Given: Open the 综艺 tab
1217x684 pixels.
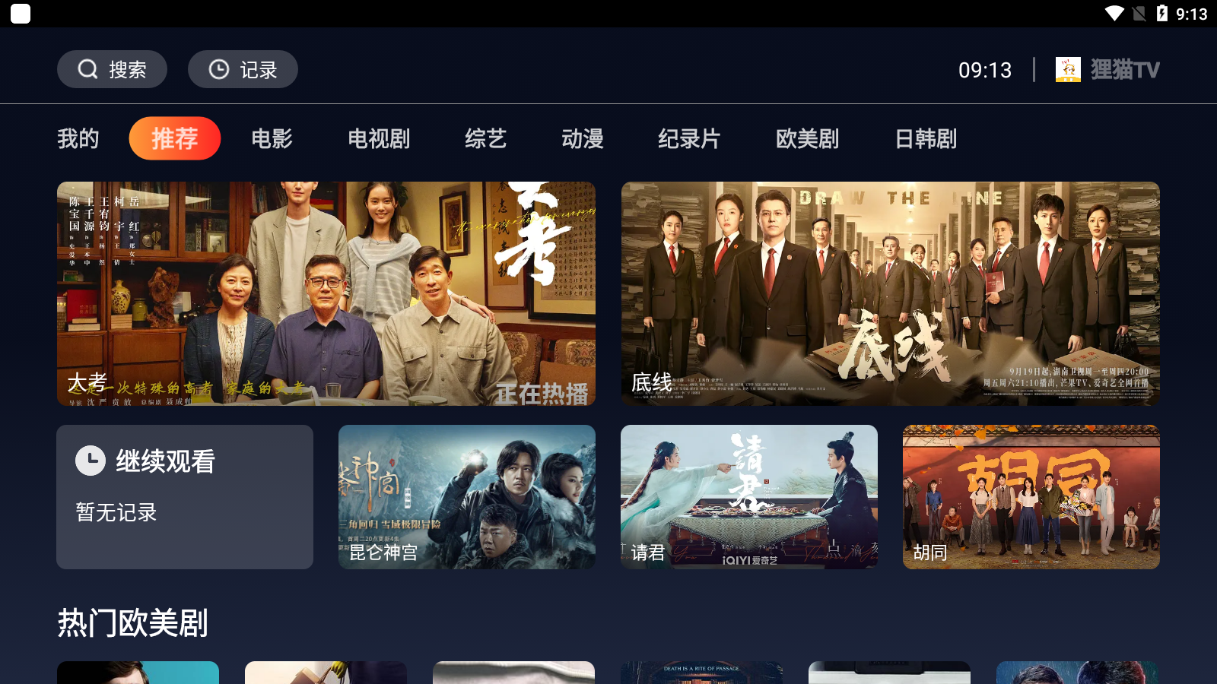Looking at the screenshot, I should pos(486,139).
